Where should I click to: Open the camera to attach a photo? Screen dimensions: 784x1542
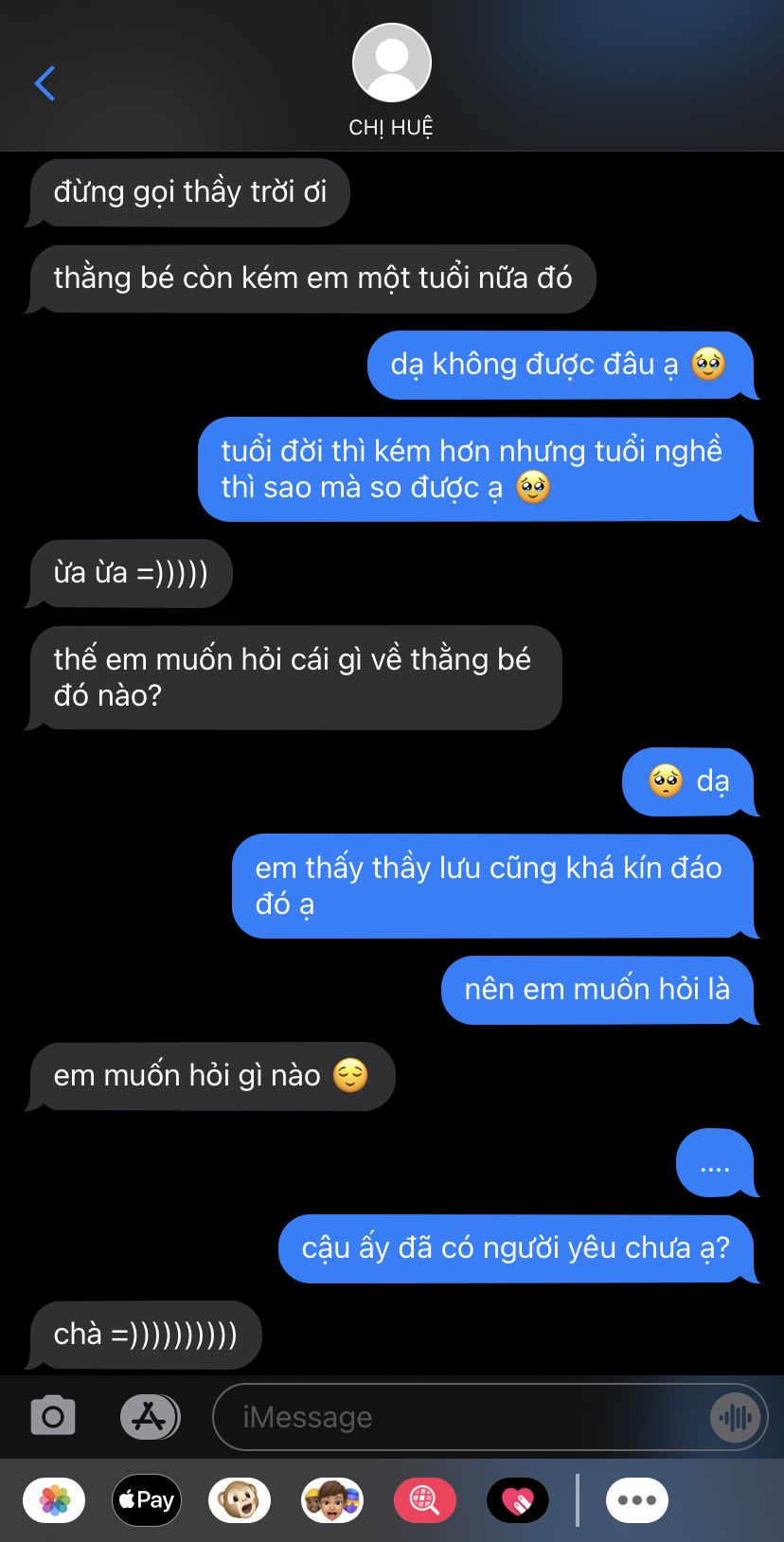pyautogui.click(x=53, y=1417)
